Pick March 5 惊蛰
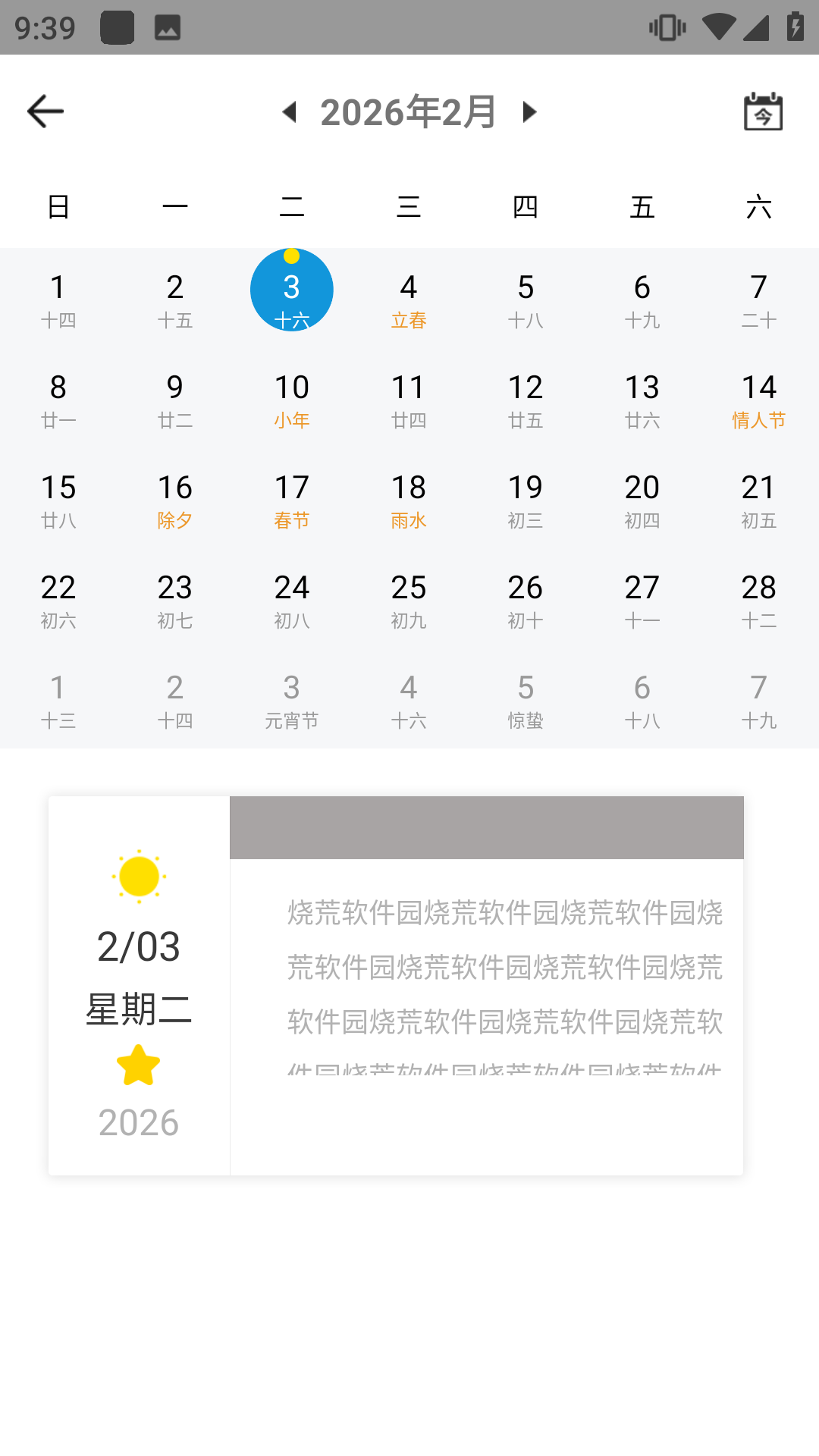This screenshot has height=1456, width=819. (x=525, y=700)
